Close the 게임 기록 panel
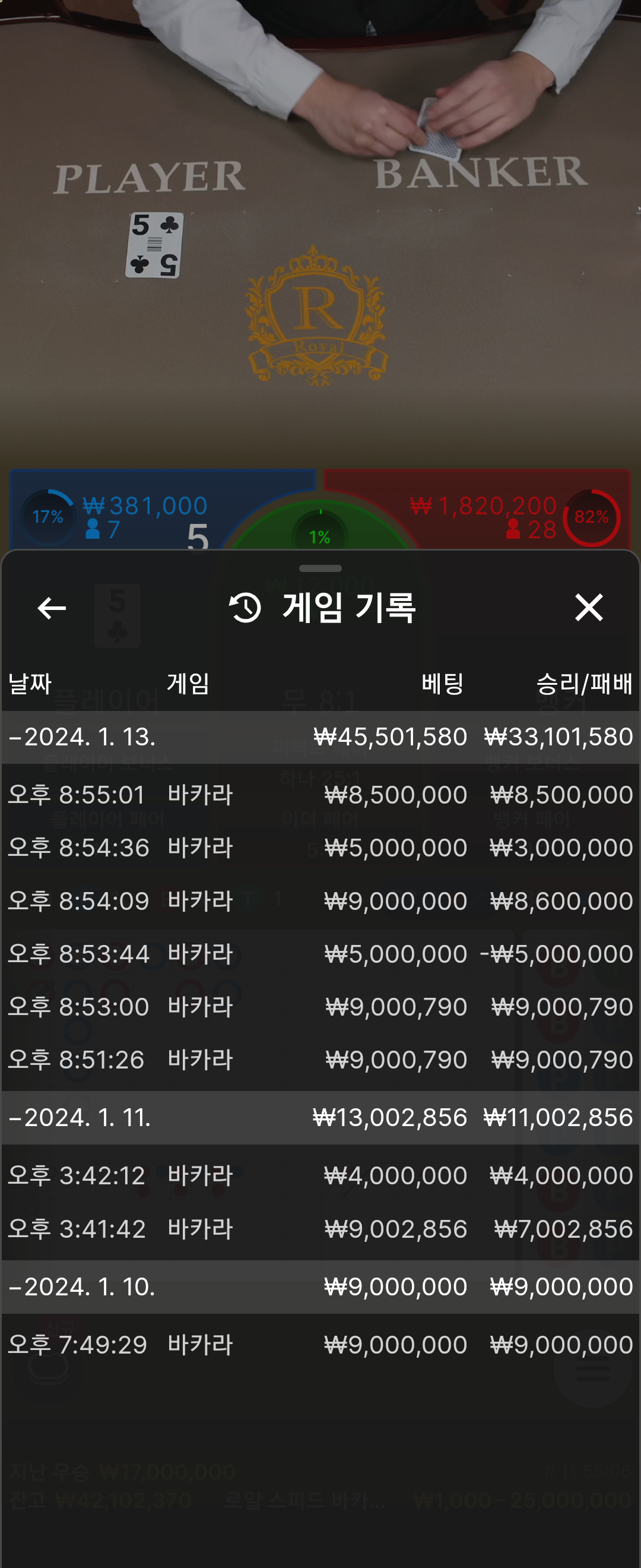The height and width of the screenshot is (1568, 641). [589, 608]
